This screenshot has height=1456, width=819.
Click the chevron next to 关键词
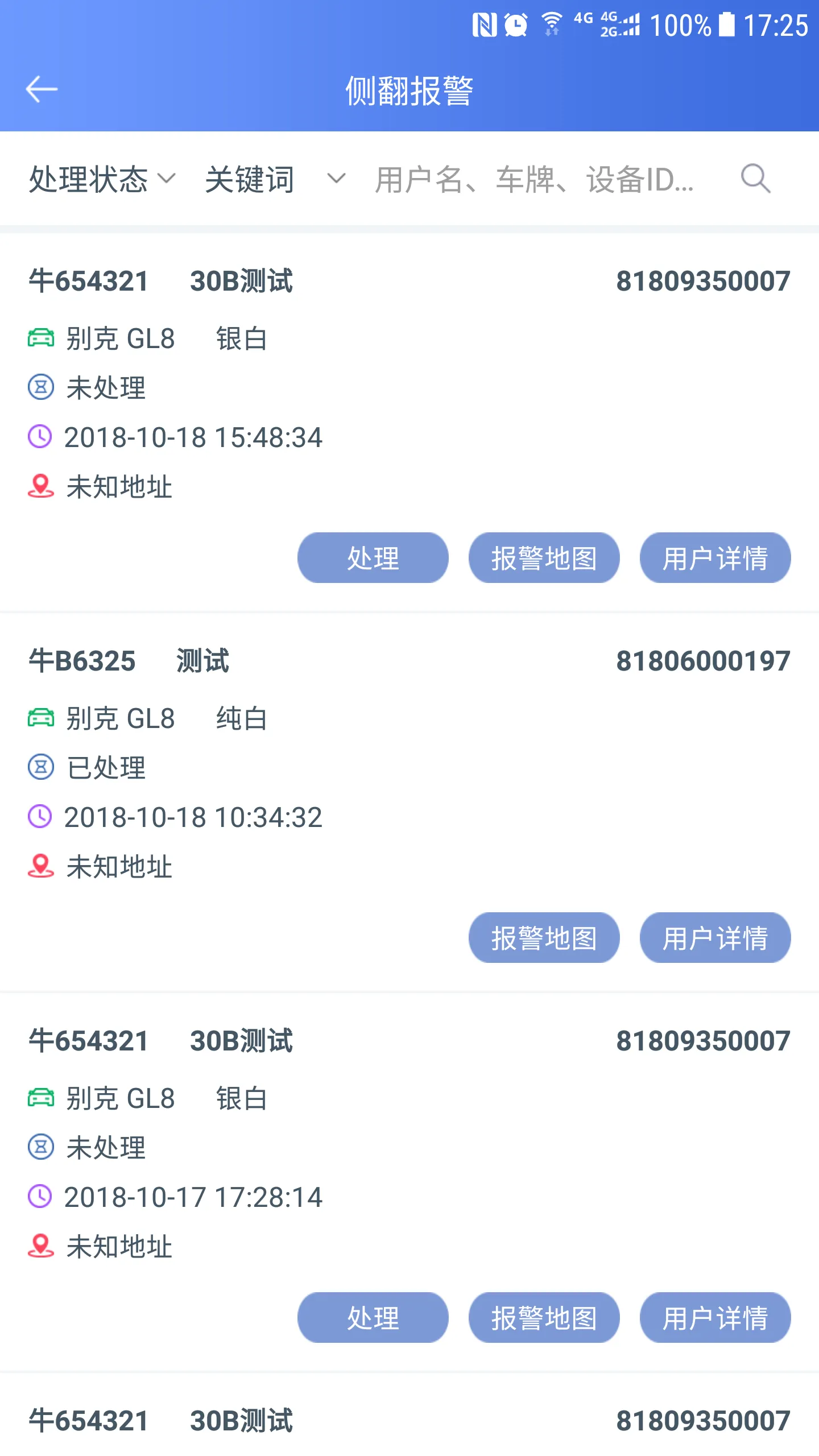tap(337, 179)
